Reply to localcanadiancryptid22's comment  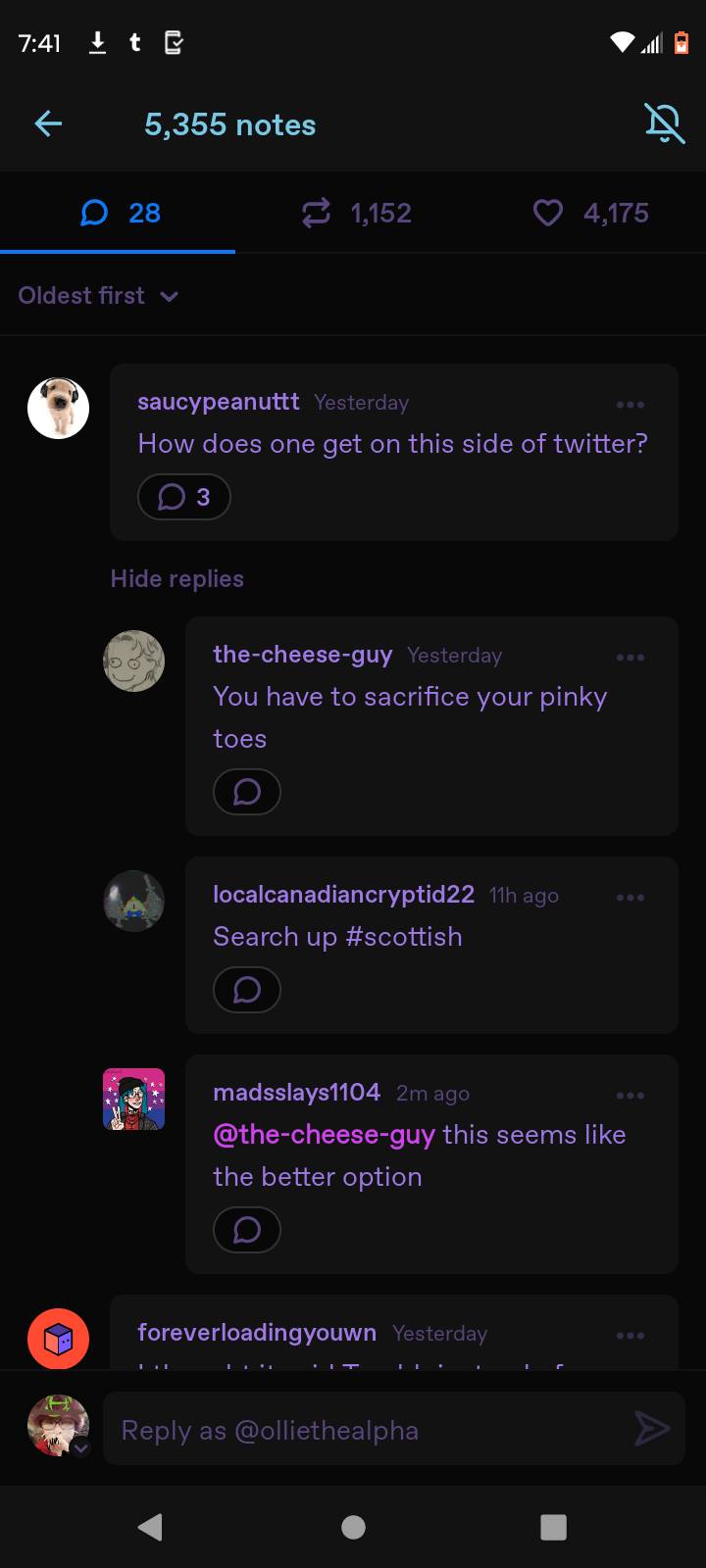[x=247, y=990]
